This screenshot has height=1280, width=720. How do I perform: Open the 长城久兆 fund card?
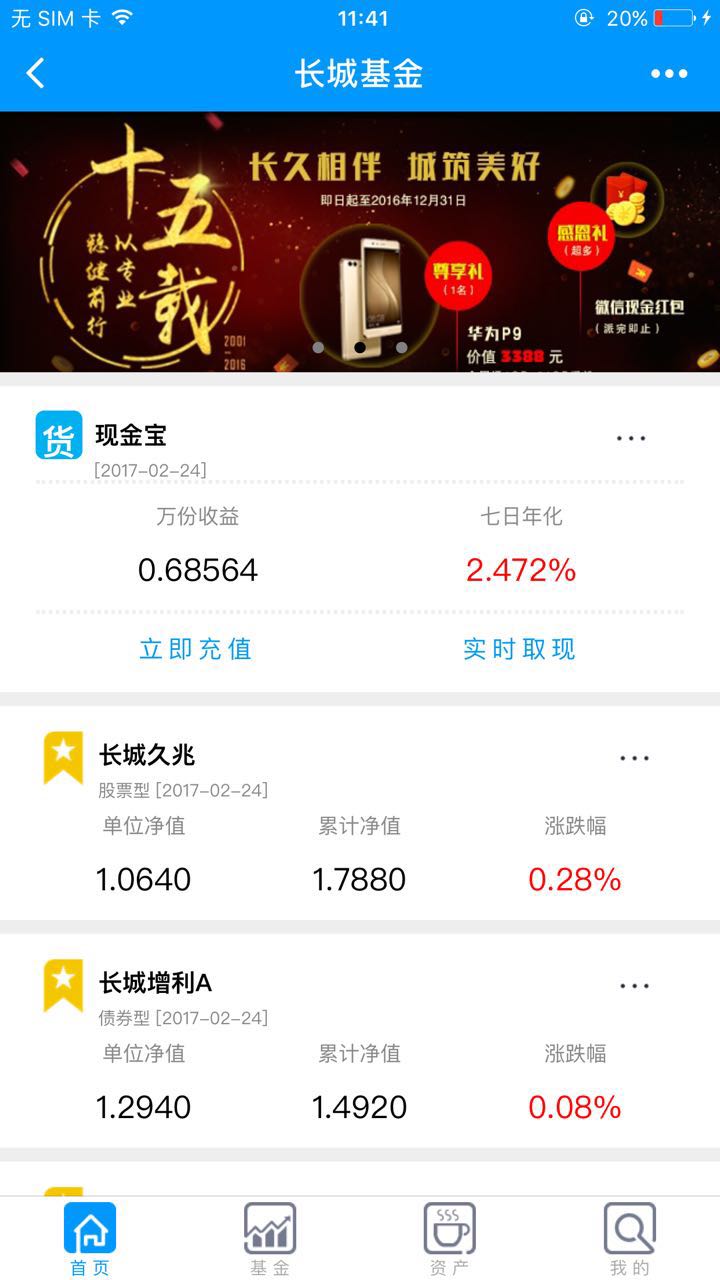(x=147, y=755)
